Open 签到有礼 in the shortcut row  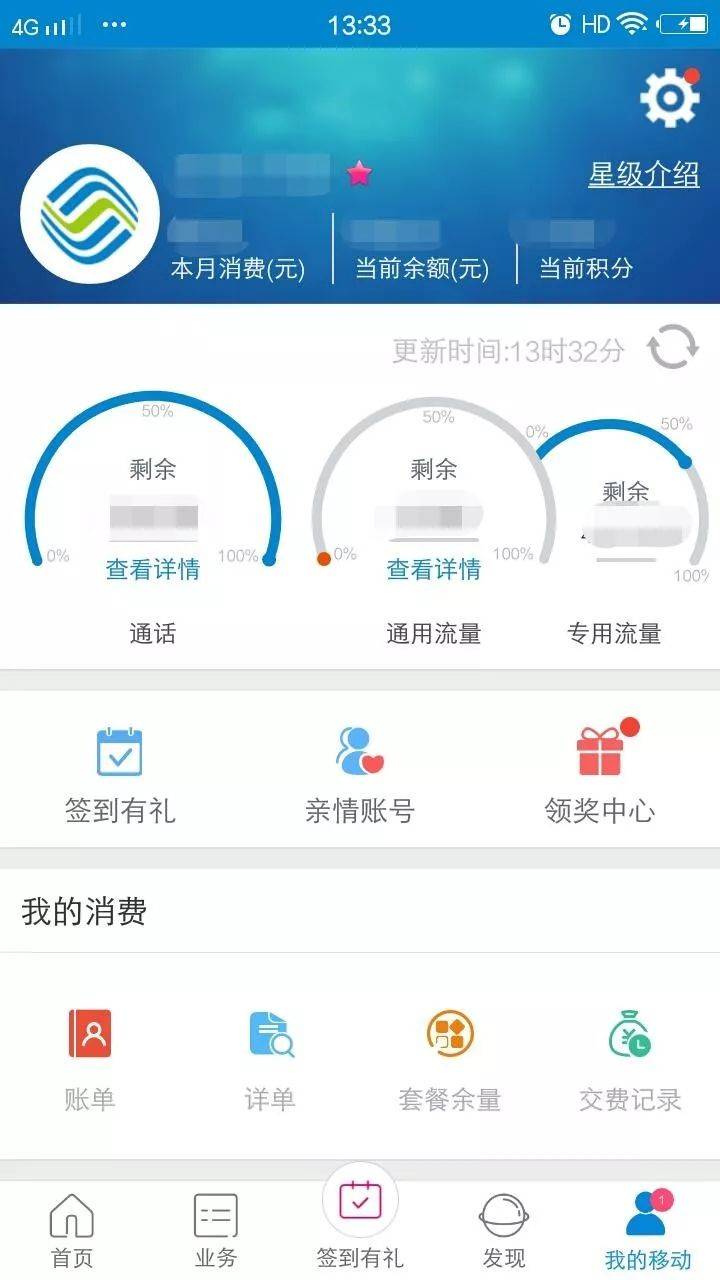pos(120,773)
